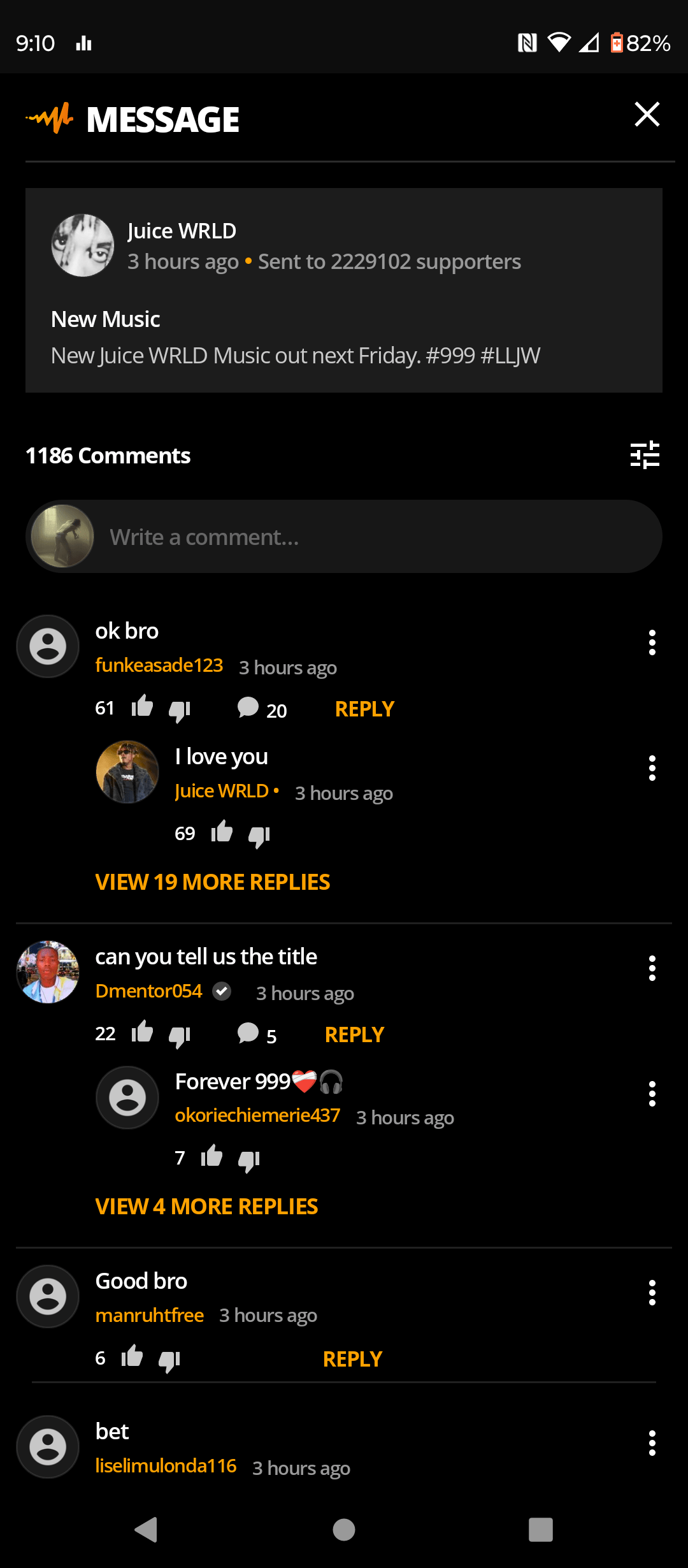The width and height of the screenshot is (688, 1568).
Task: Dislike the "Forever 999" reply
Action: tap(249, 1161)
